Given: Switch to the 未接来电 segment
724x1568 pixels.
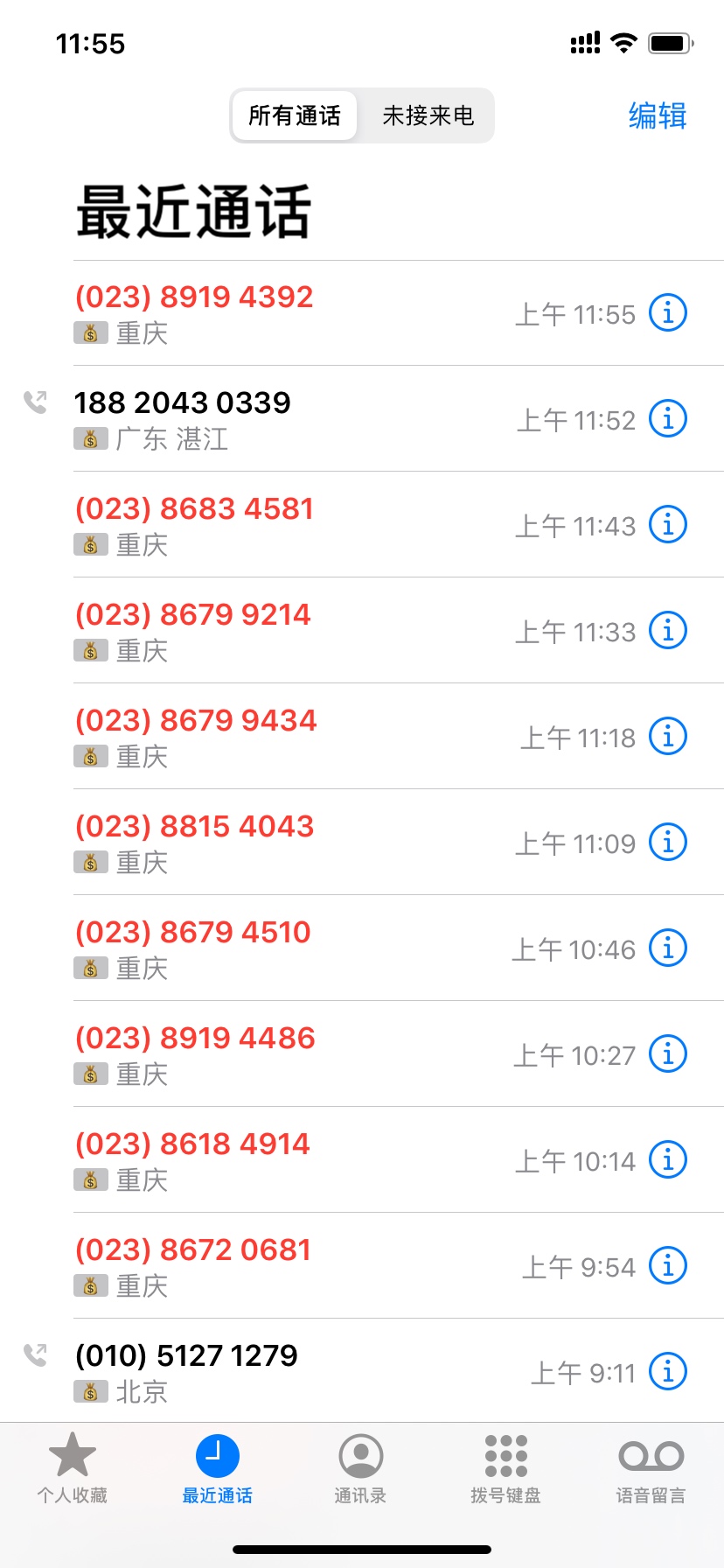Looking at the screenshot, I should tap(428, 115).
